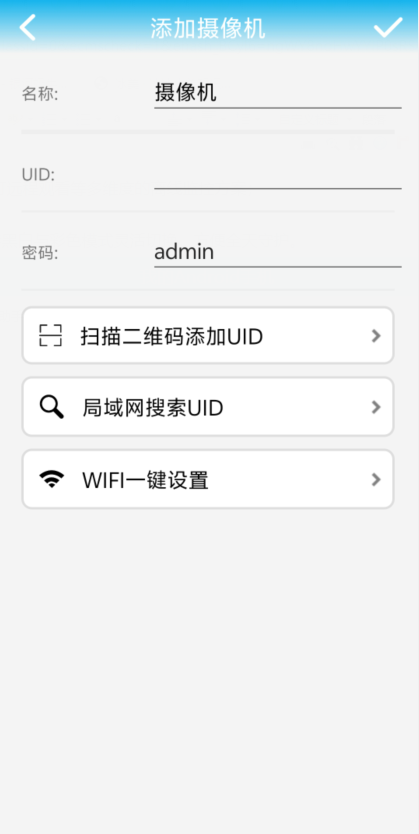Open 扫描二维码添加UID
The height and width of the screenshot is (834, 419).
pos(208,336)
